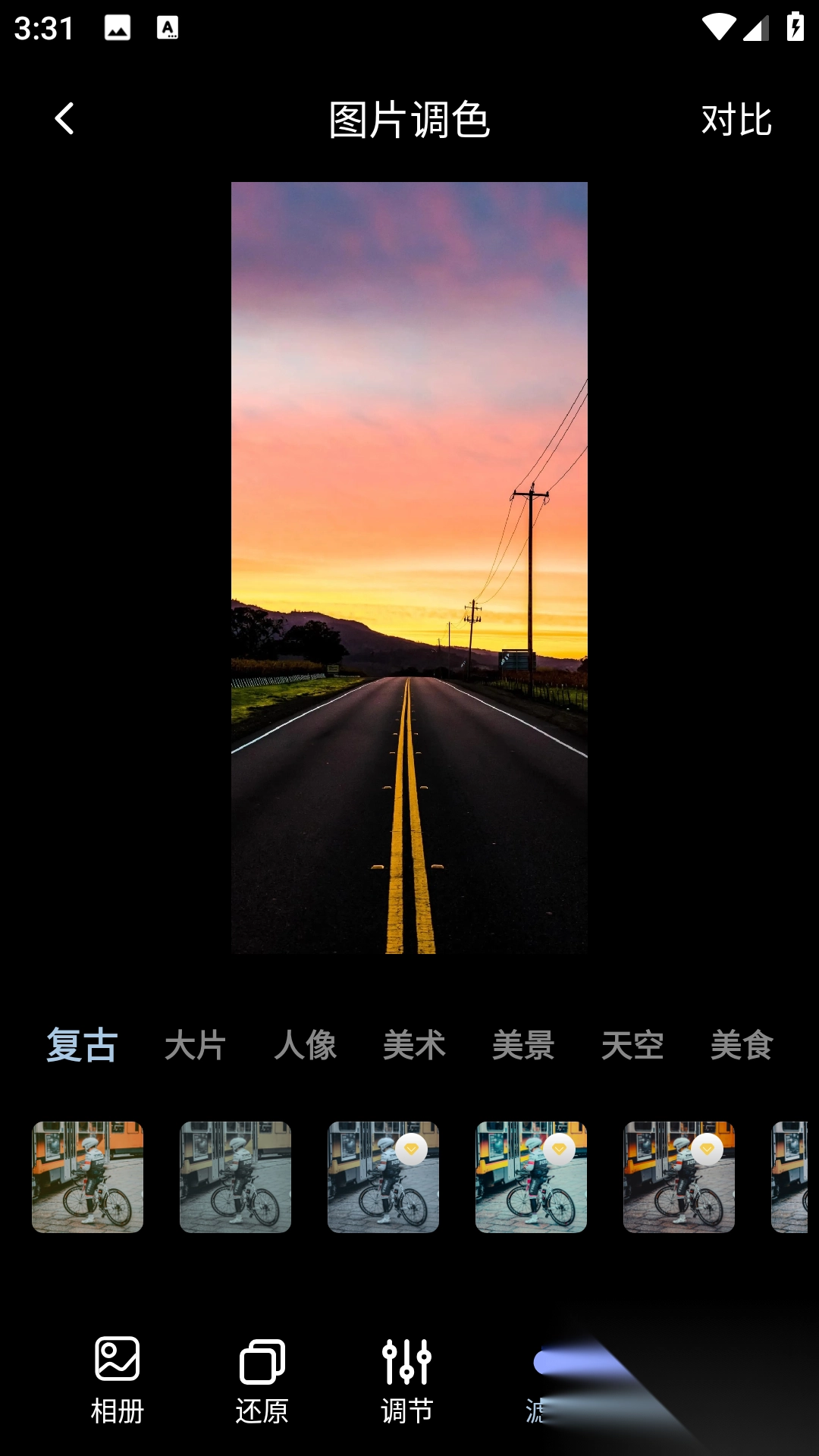Open the 美术 art filter category
Screen dimensions: 819x1456
pos(416,1045)
